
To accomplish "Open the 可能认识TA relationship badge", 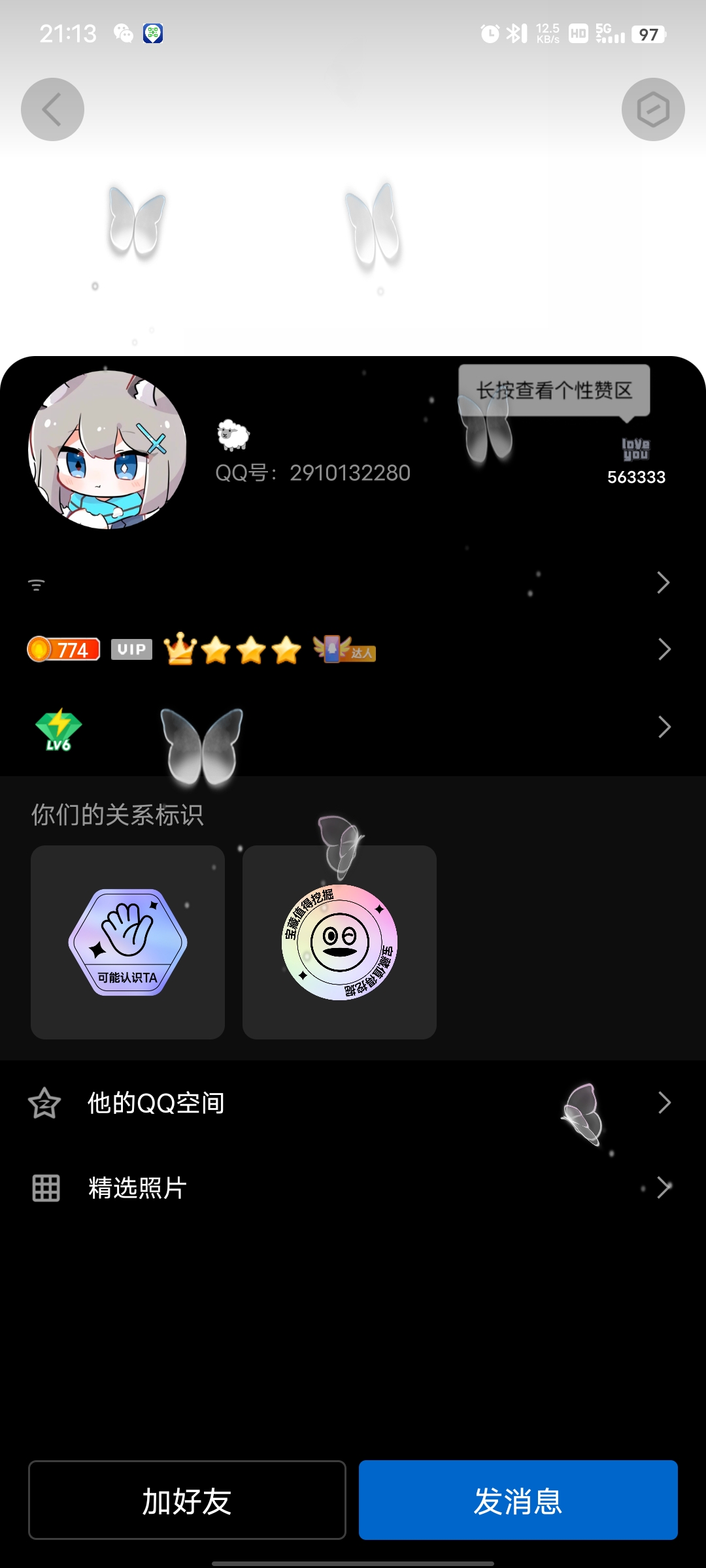I will [128, 942].
